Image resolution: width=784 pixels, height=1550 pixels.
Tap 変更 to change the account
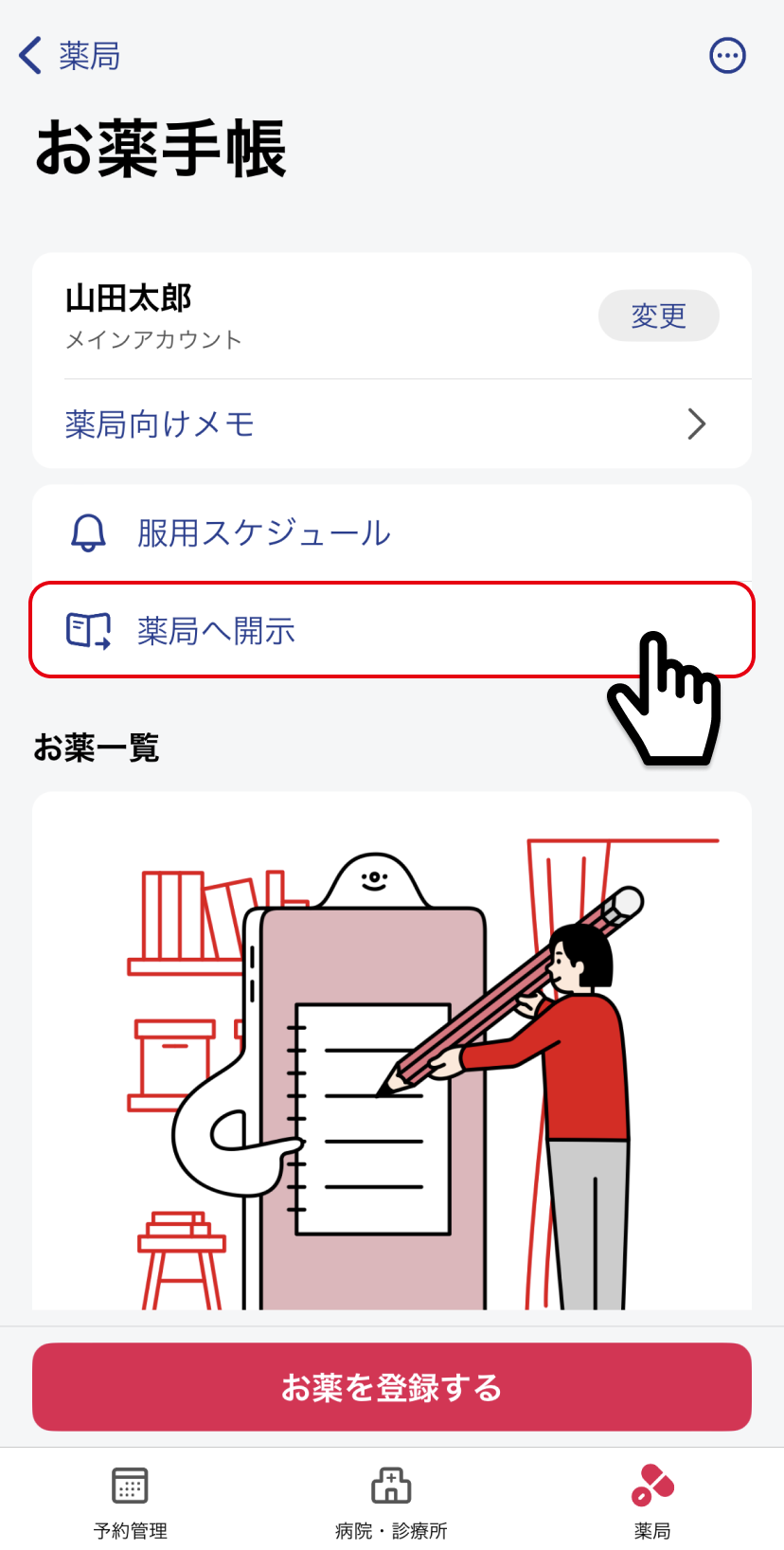coord(658,315)
